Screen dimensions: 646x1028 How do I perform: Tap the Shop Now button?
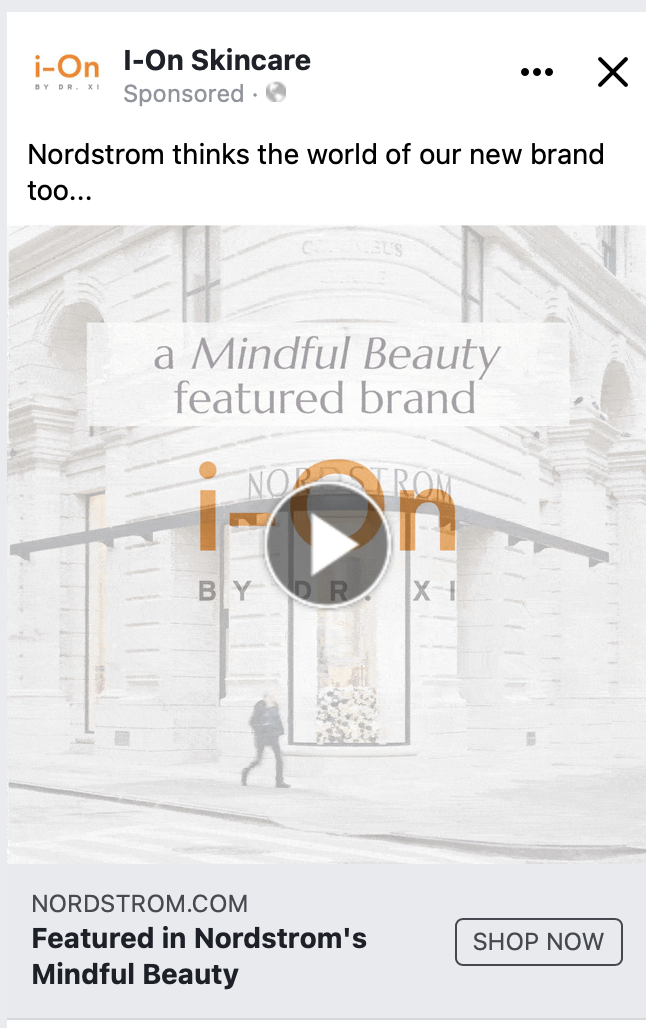(x=538, y=941)
